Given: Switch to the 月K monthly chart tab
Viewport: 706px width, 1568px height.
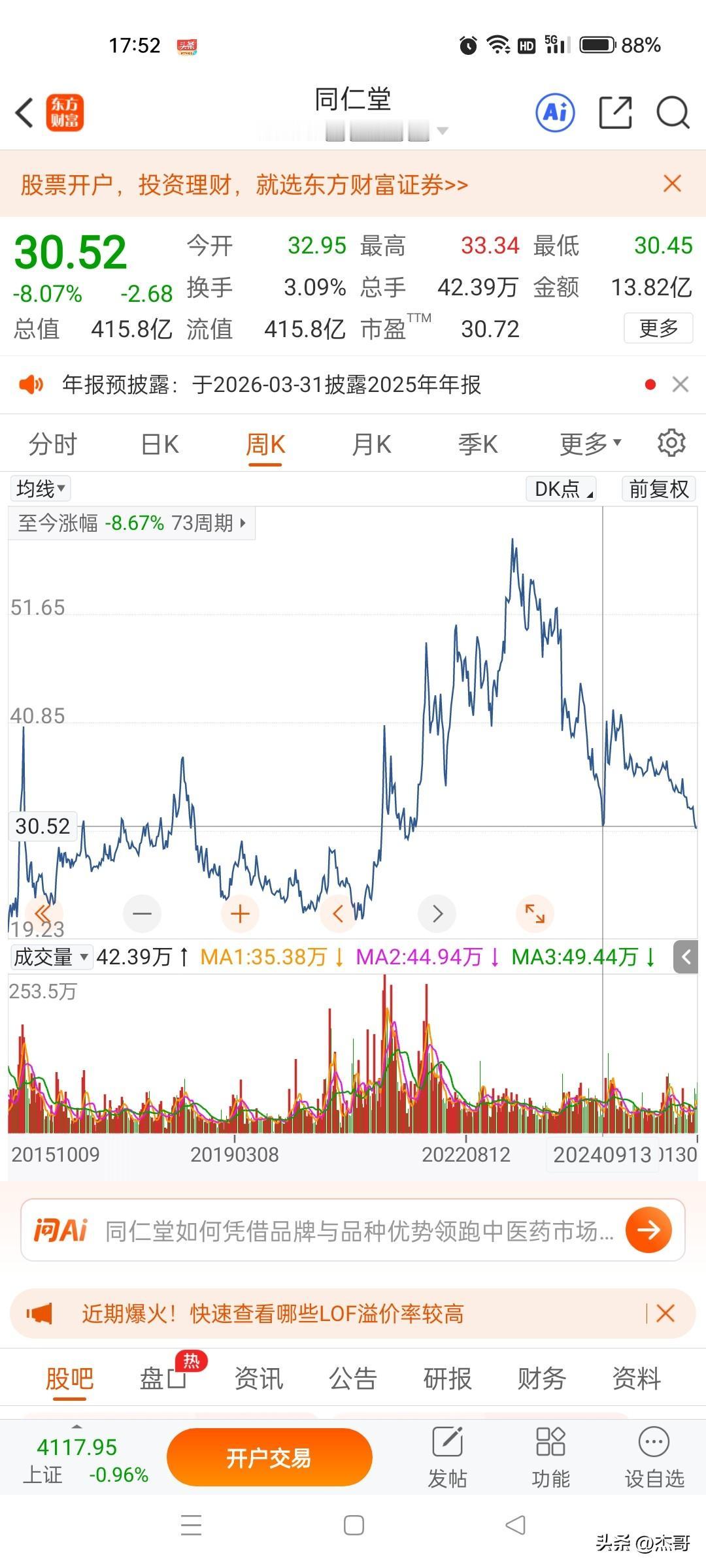Looking at the screenshot, I should [x=371, y=443].
